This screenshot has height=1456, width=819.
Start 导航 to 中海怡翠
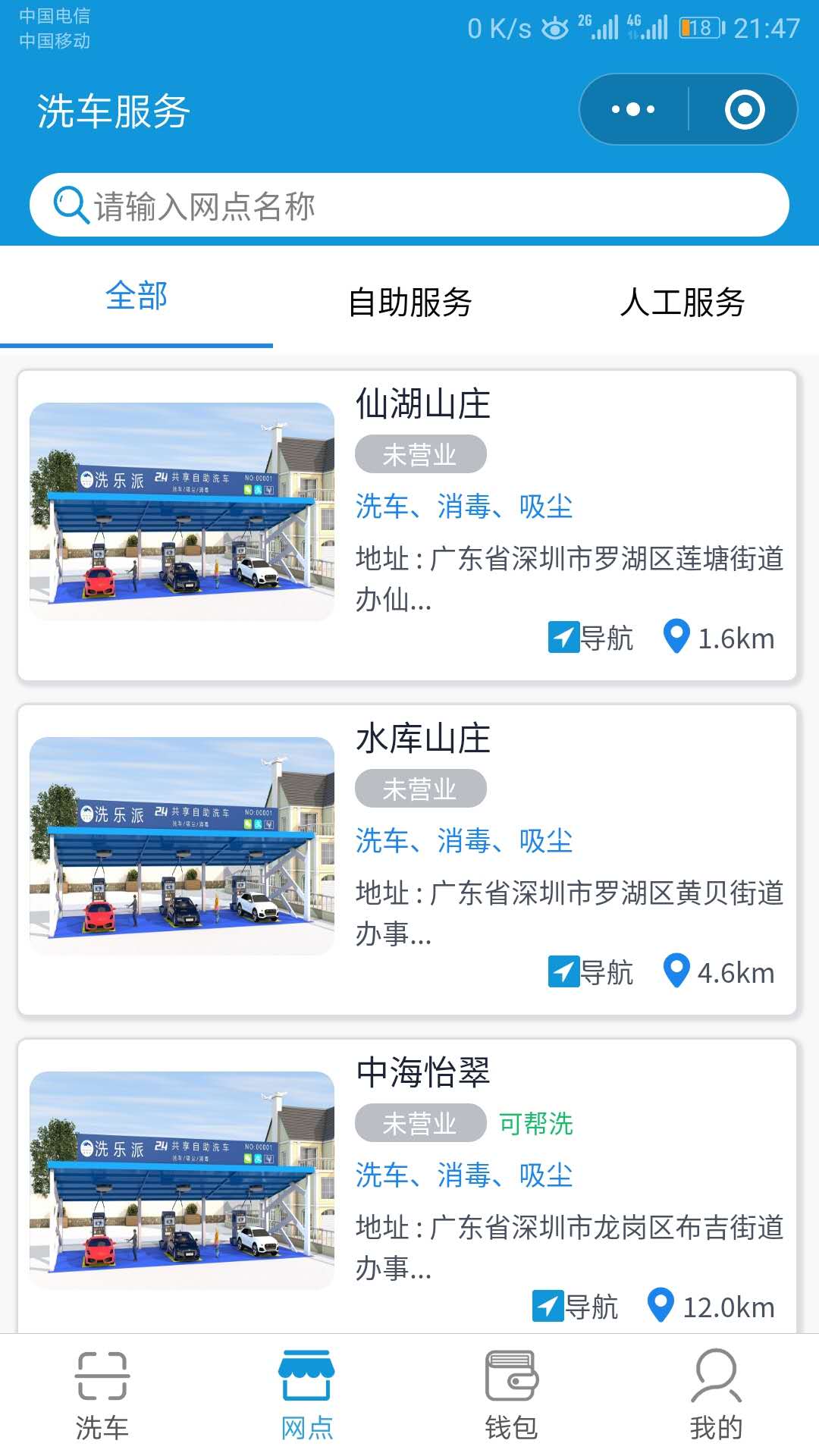pos(576,1307)
